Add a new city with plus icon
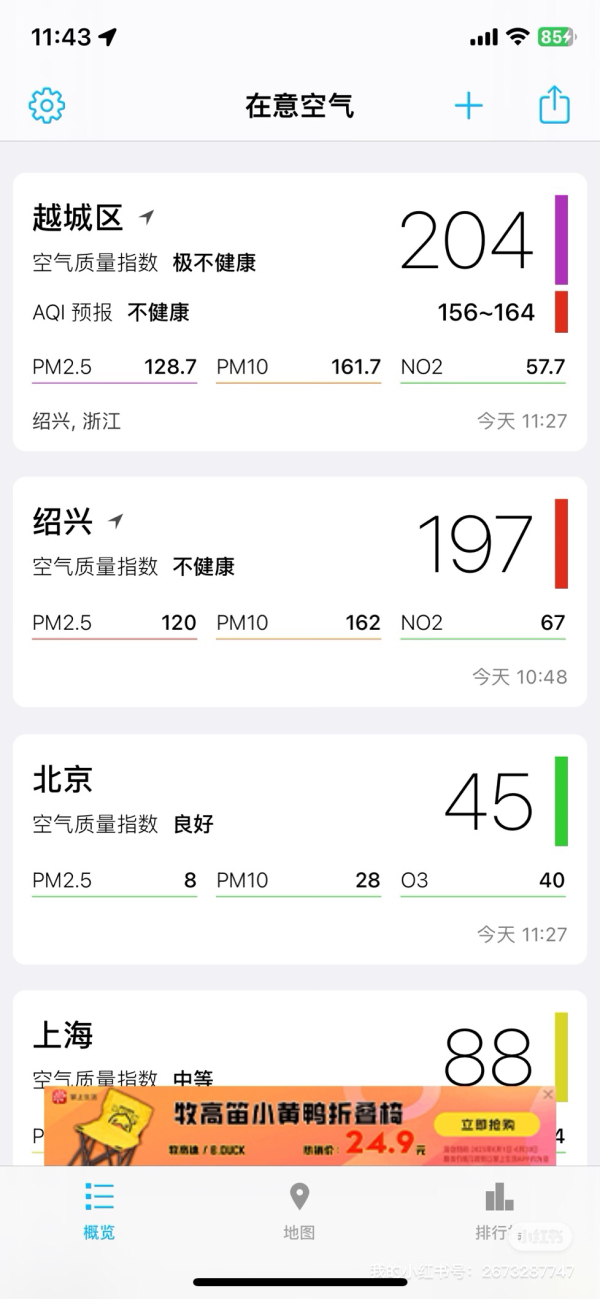 468,105
